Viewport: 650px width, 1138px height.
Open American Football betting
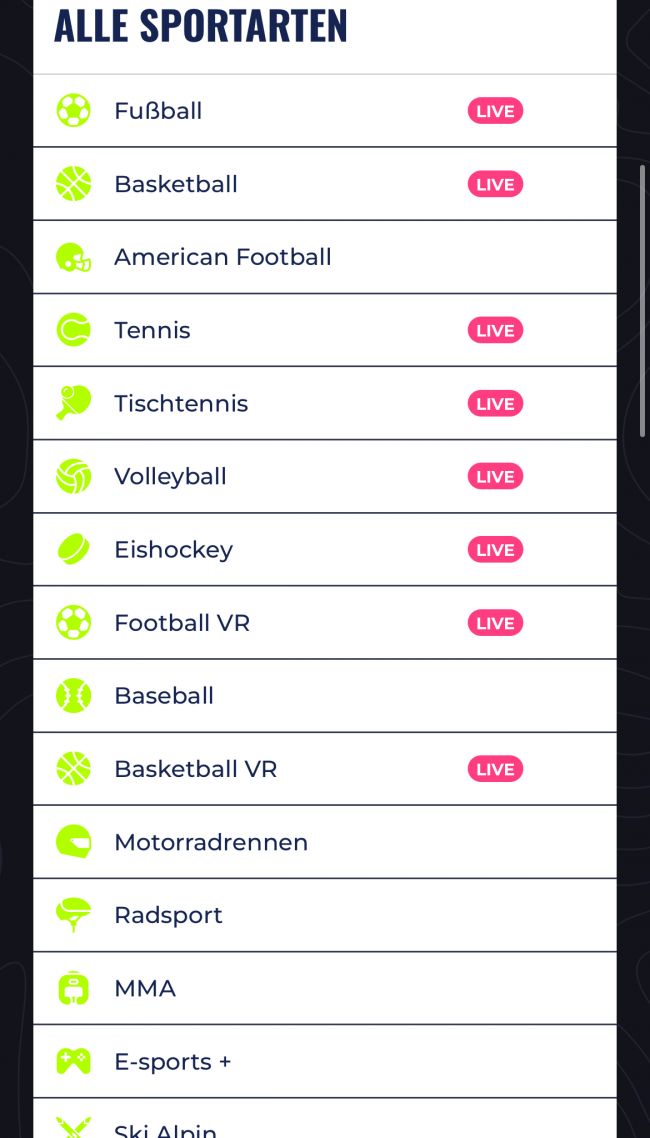[222, 257]
